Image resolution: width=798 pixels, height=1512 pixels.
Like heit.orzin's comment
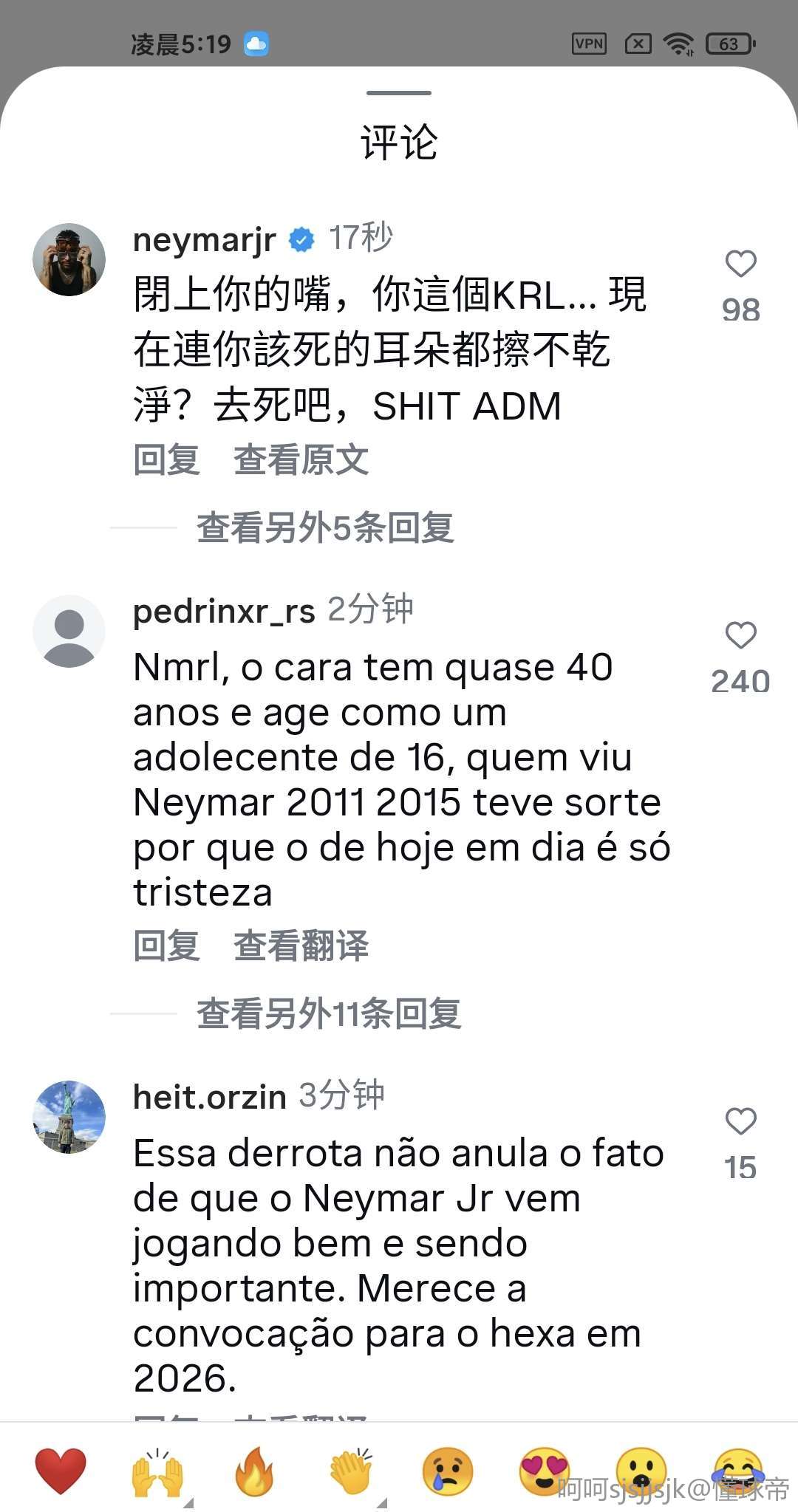(x=740, y=1121)
